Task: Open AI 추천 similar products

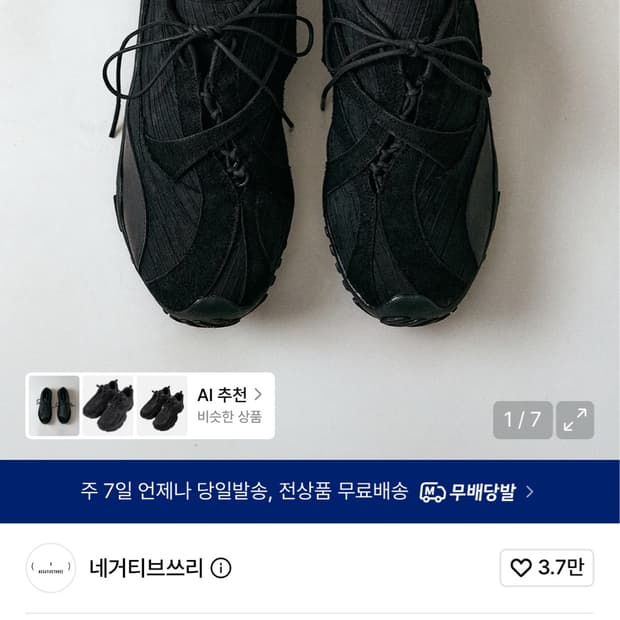Action: pos(230,405)
